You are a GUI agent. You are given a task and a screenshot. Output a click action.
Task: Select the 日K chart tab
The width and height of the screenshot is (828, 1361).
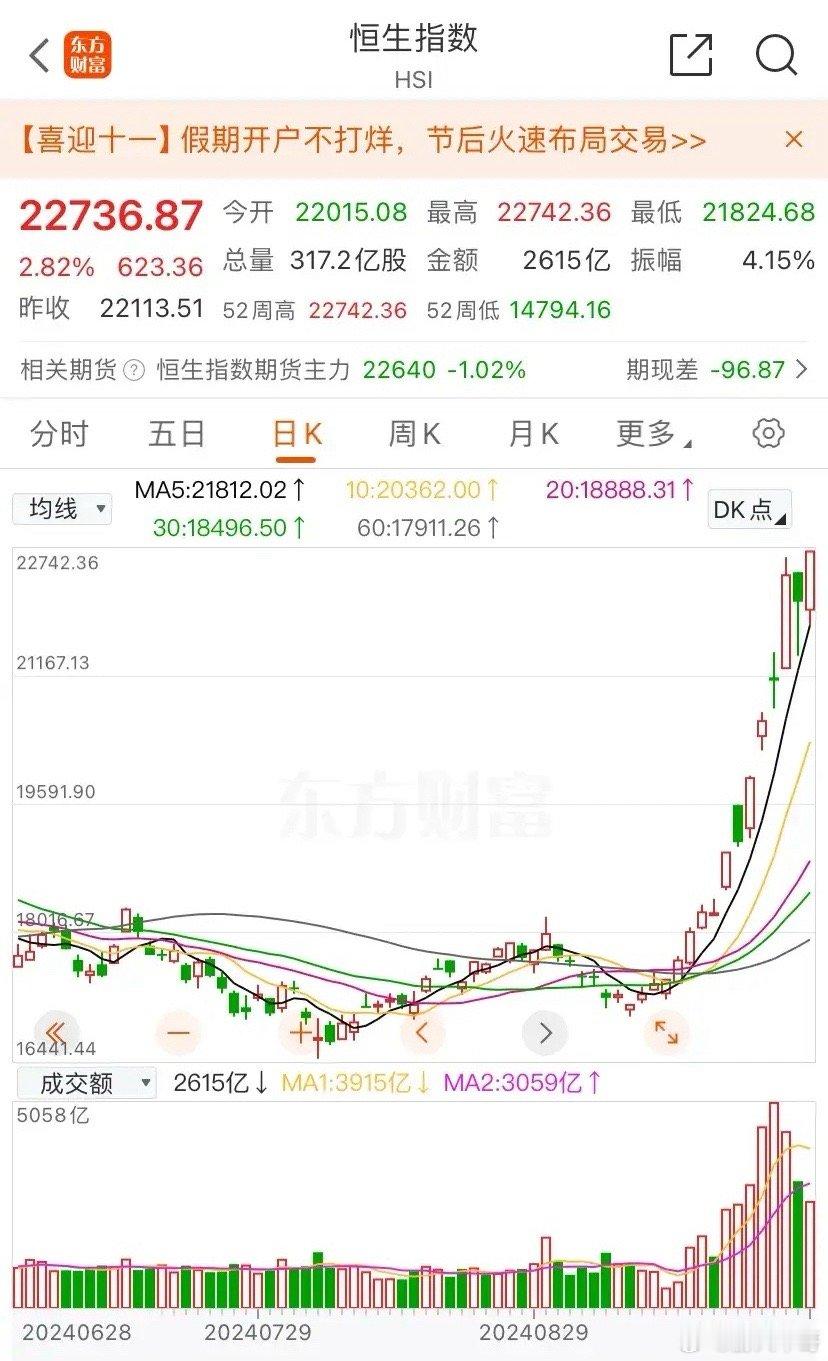[297, 434]
